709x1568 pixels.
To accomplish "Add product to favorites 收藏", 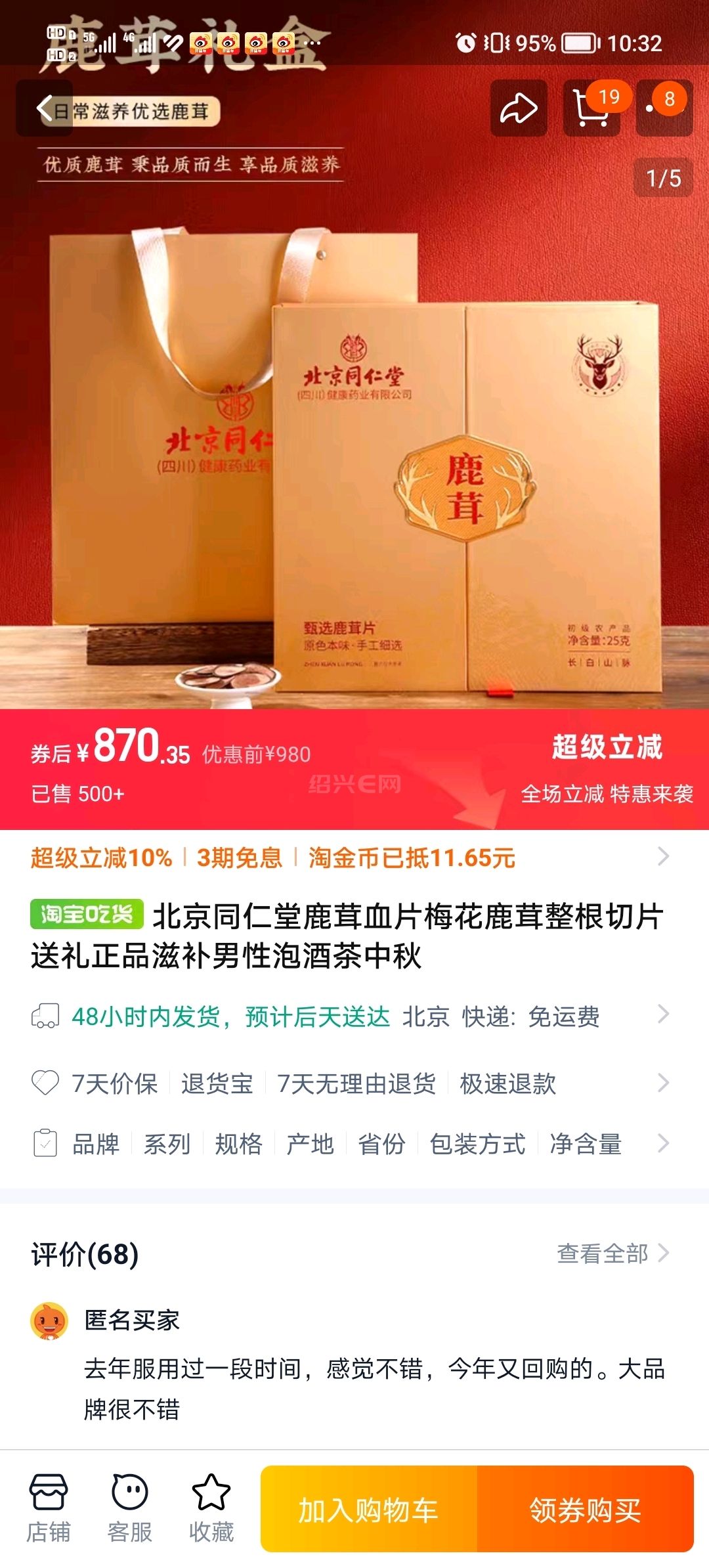I will pos(211,1508).
